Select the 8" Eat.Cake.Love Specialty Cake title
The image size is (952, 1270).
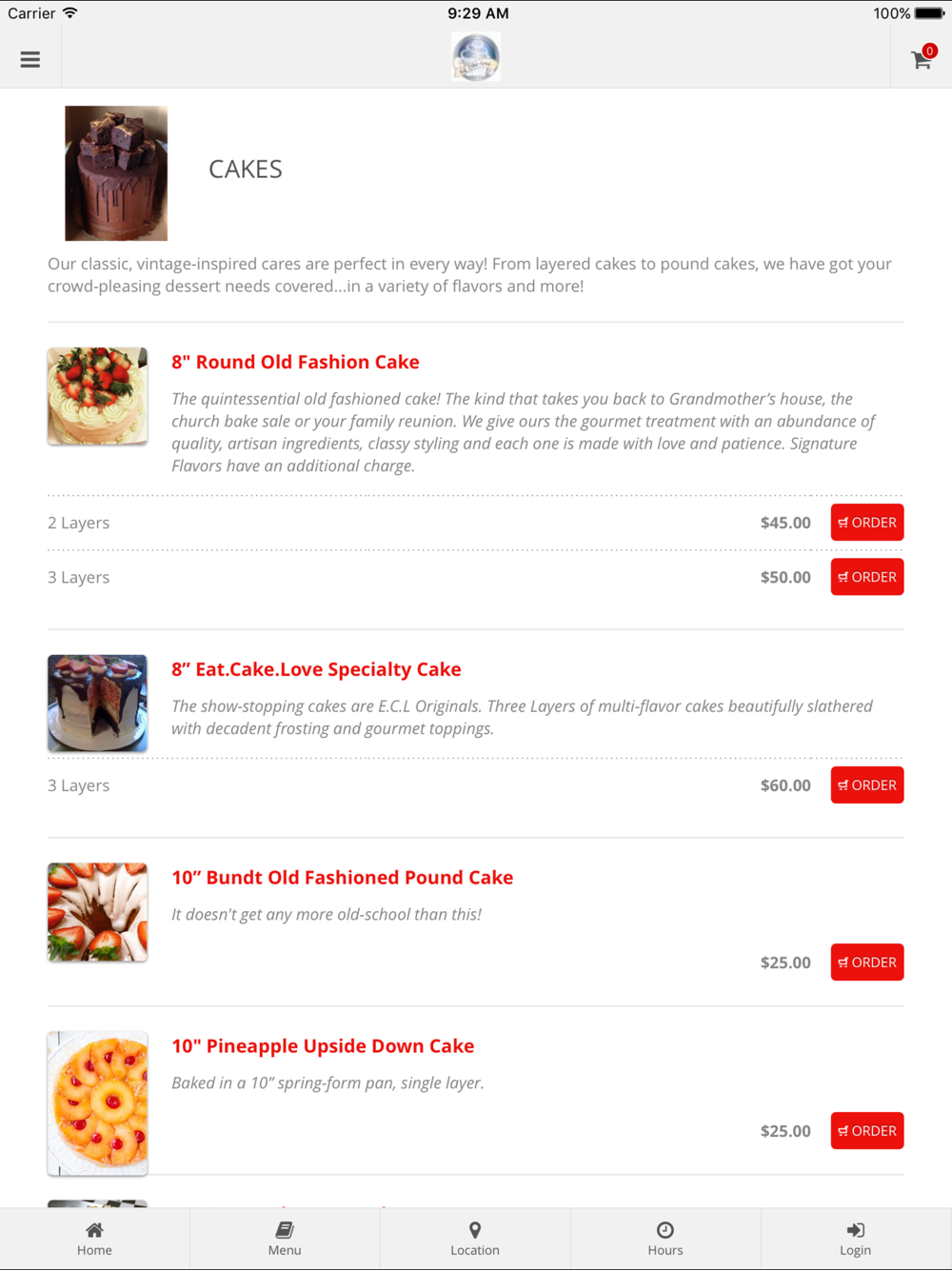click(316, 669)
